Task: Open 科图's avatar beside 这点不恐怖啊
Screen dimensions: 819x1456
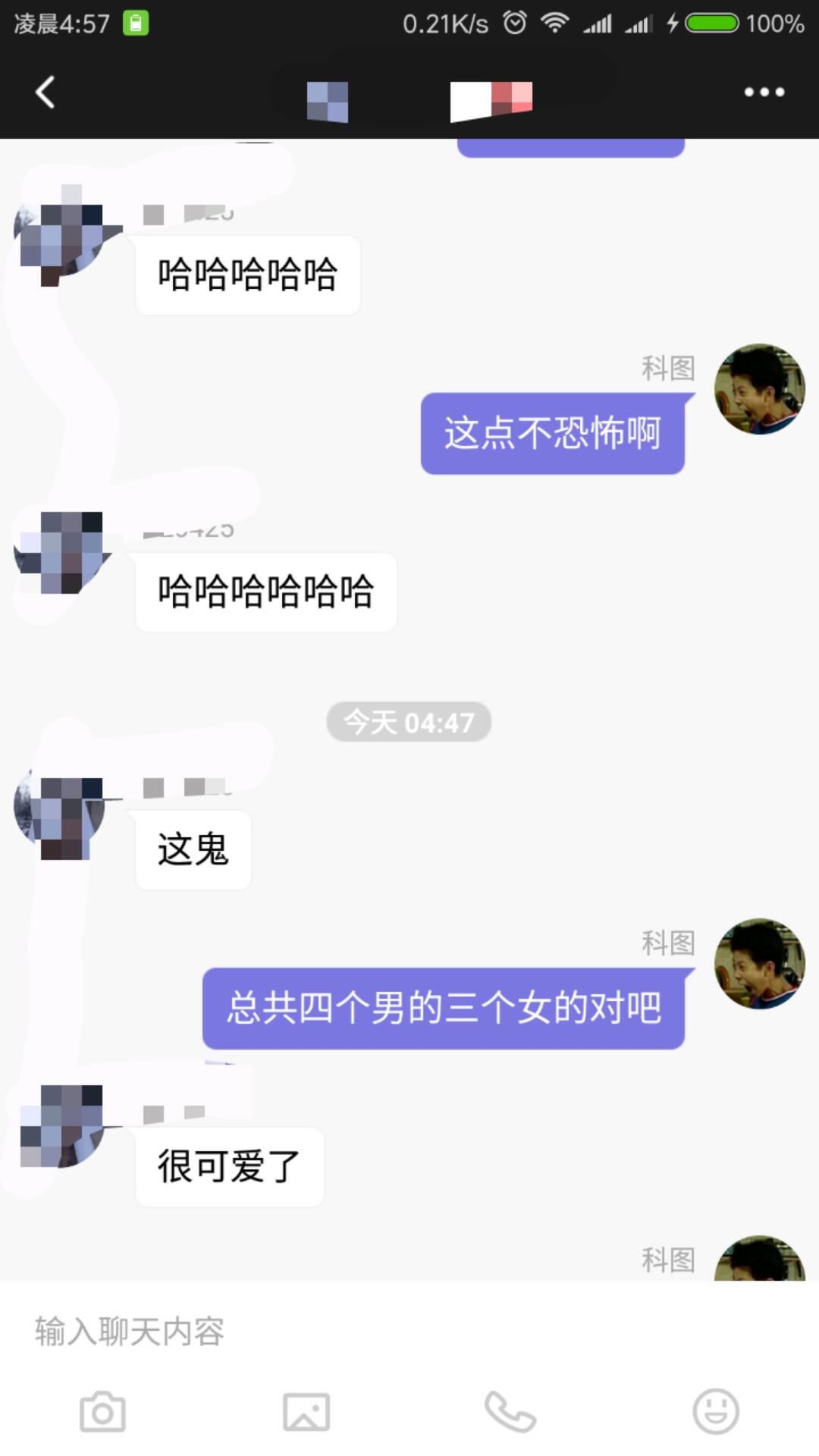Action: click(x=759, y=389)
